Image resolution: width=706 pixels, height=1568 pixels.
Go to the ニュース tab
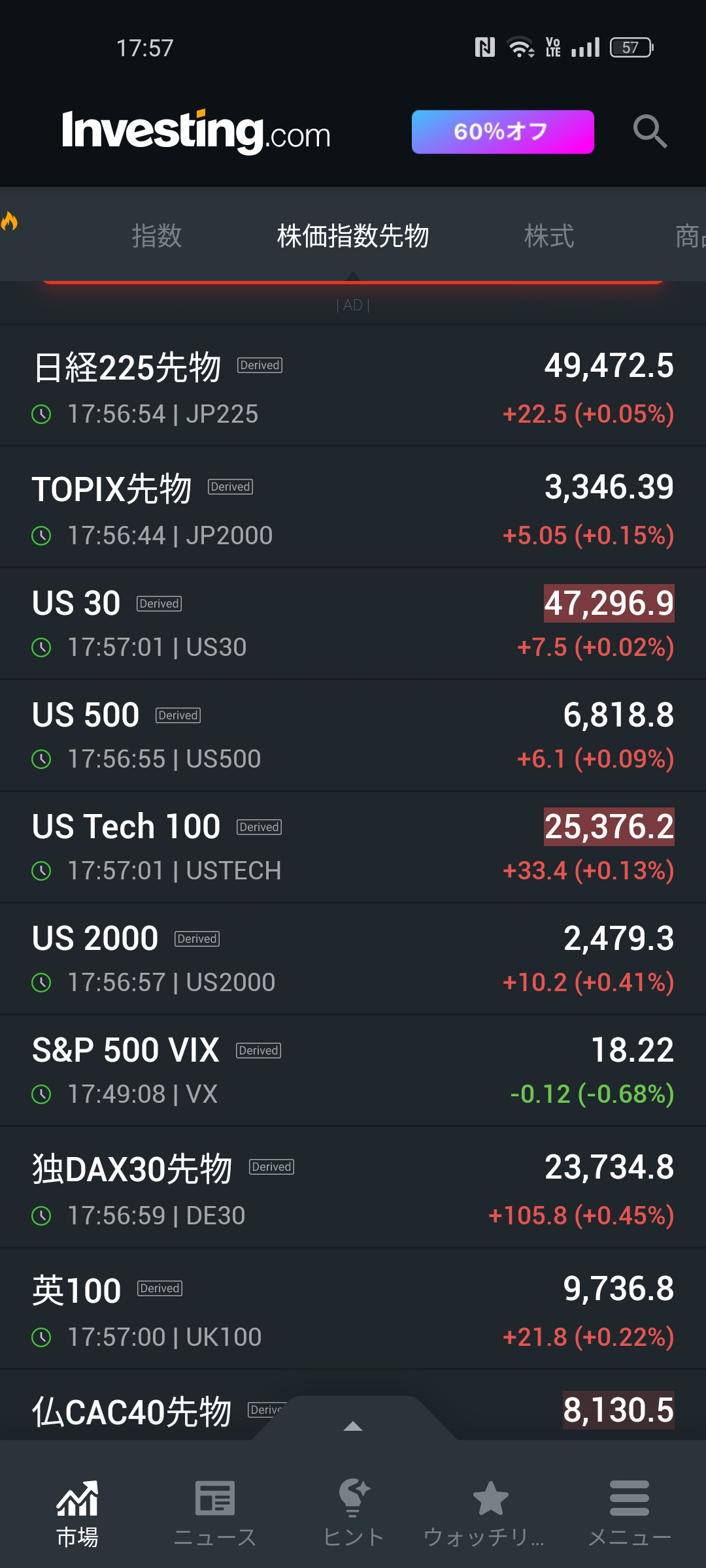[x=215, y=1513]
